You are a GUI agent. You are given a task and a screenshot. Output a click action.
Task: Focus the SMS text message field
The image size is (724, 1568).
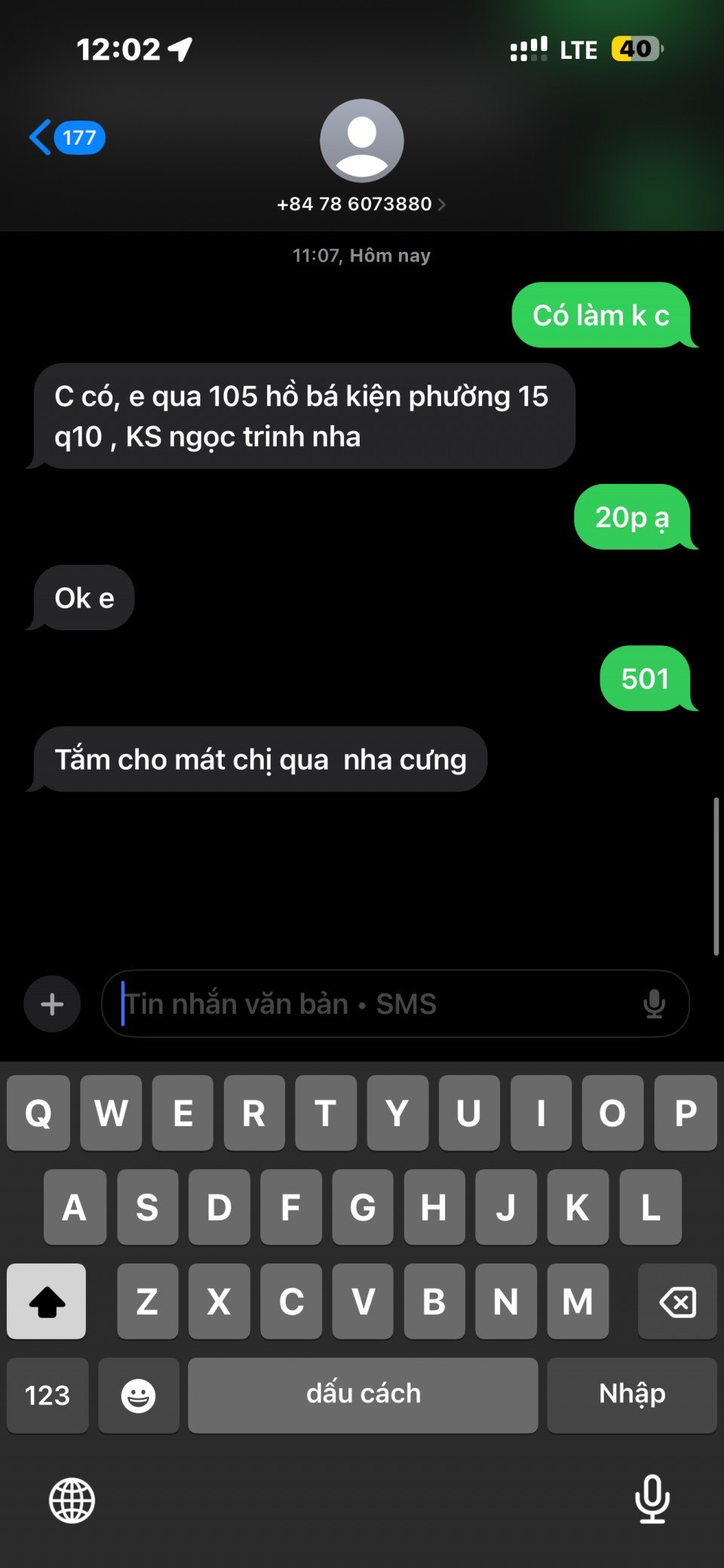pos(377,1004)
